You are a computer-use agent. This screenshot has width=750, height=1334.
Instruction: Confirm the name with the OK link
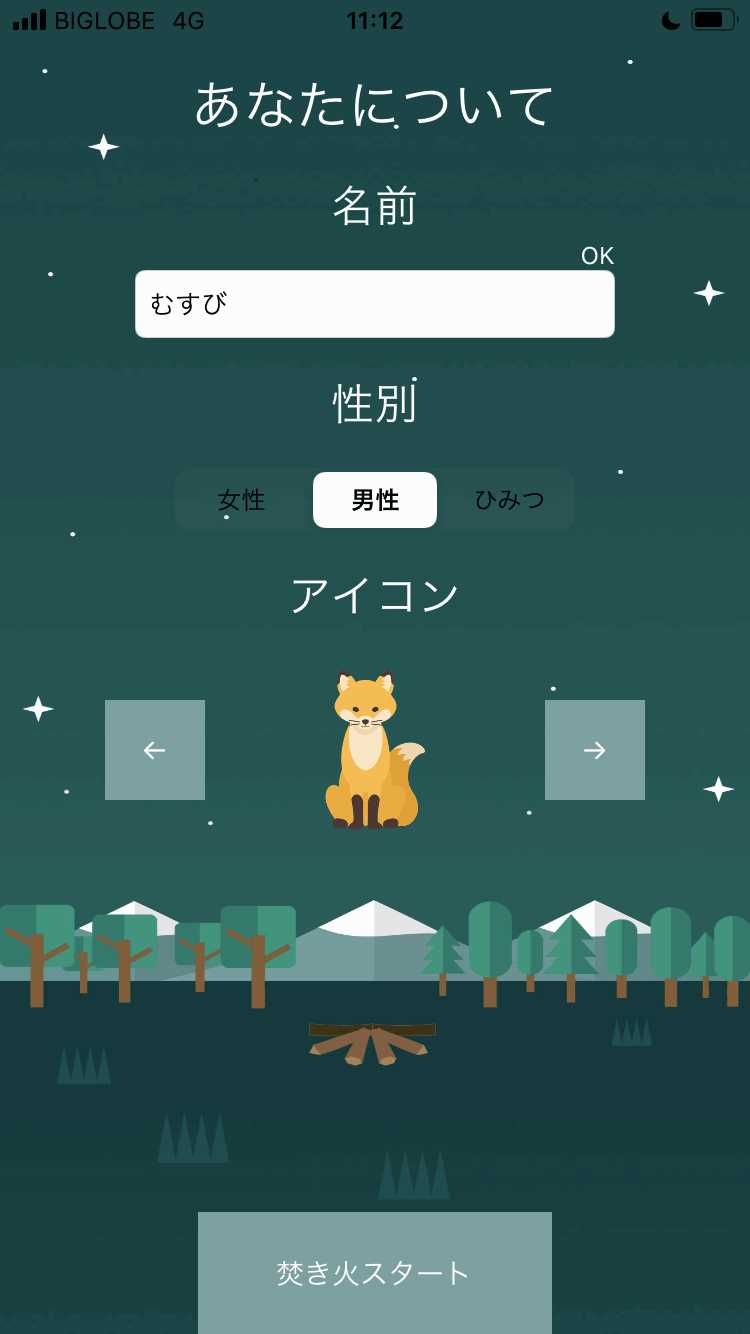598,256
